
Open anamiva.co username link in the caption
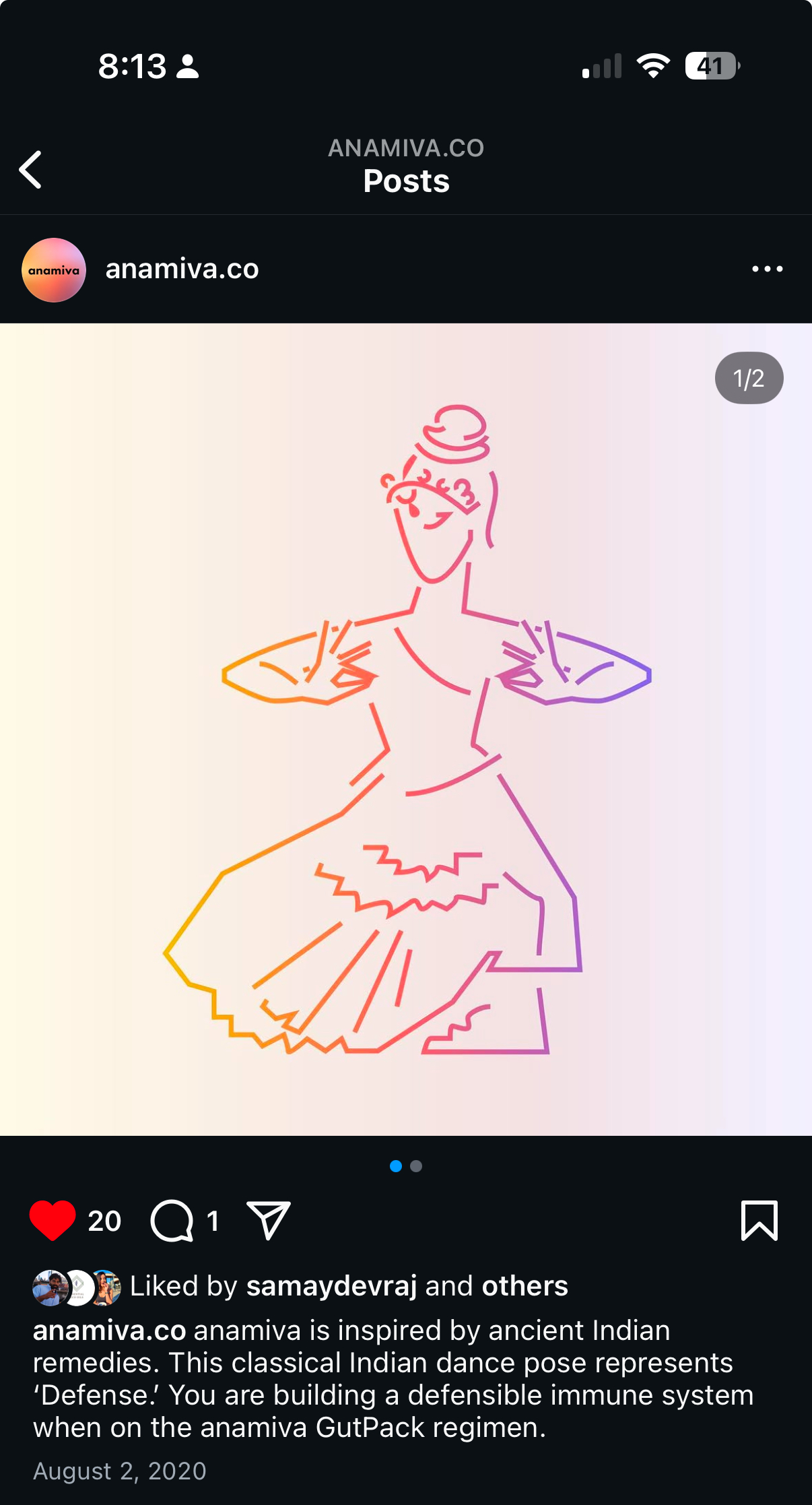109,1331
